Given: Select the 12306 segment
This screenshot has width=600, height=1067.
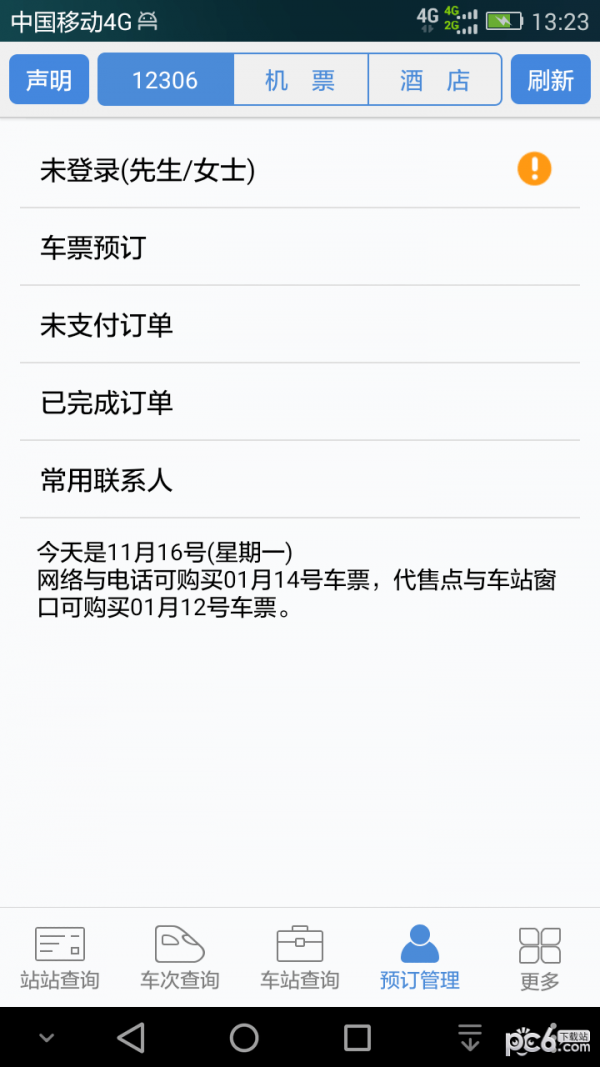Looking at the screenshot, I should coord(166,80).
